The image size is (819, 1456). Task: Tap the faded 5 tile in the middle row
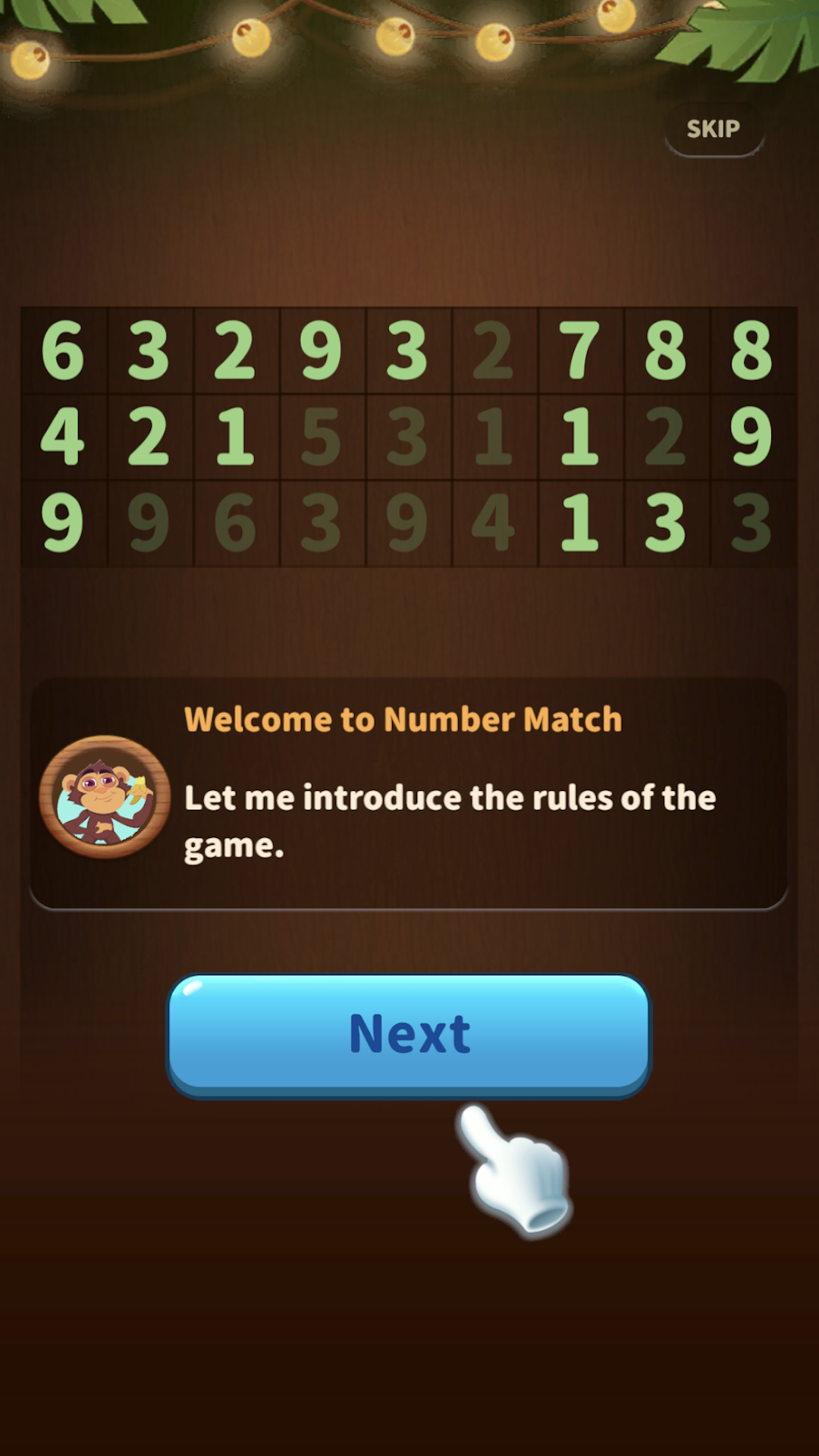pos(322,436)
